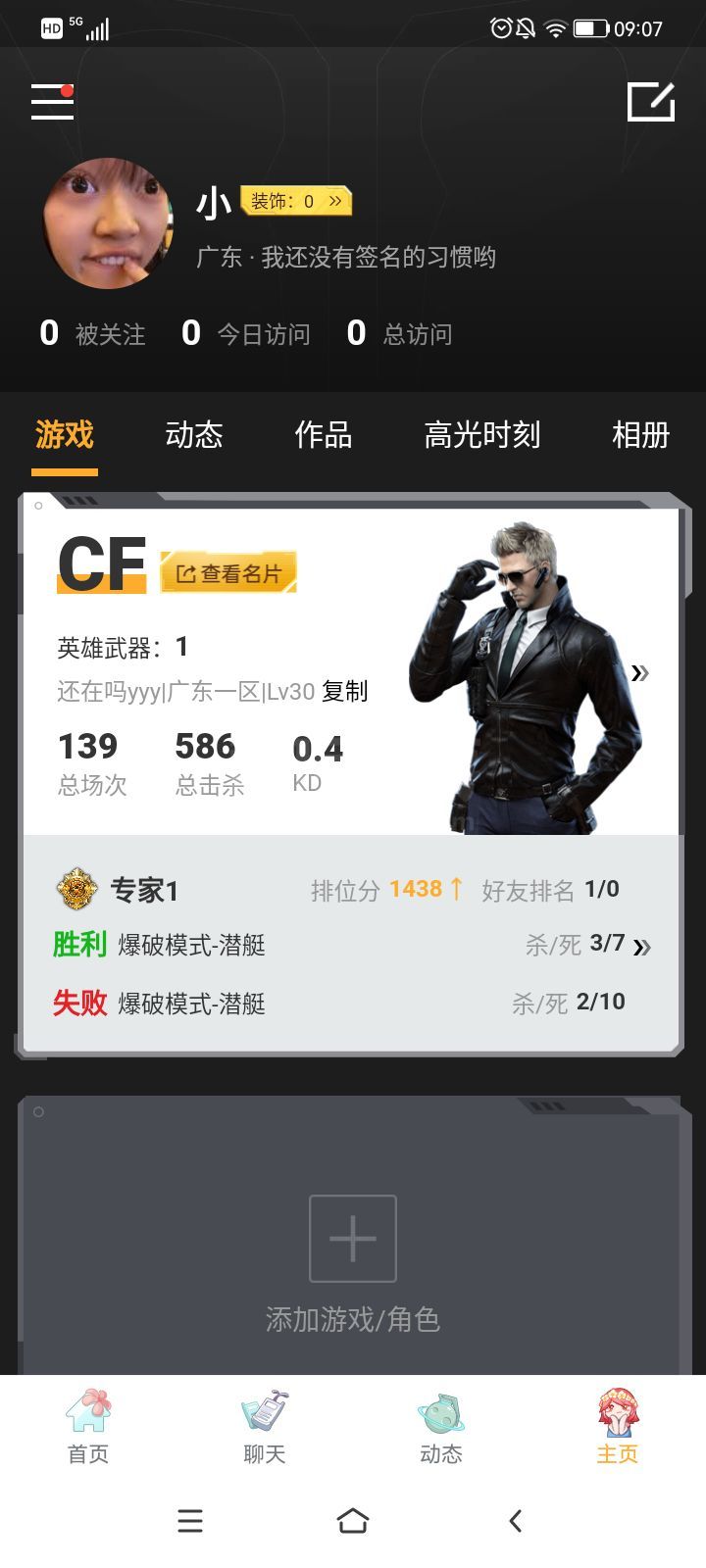Tap the system back button
706x1568 pixels.
point(516,1521)
